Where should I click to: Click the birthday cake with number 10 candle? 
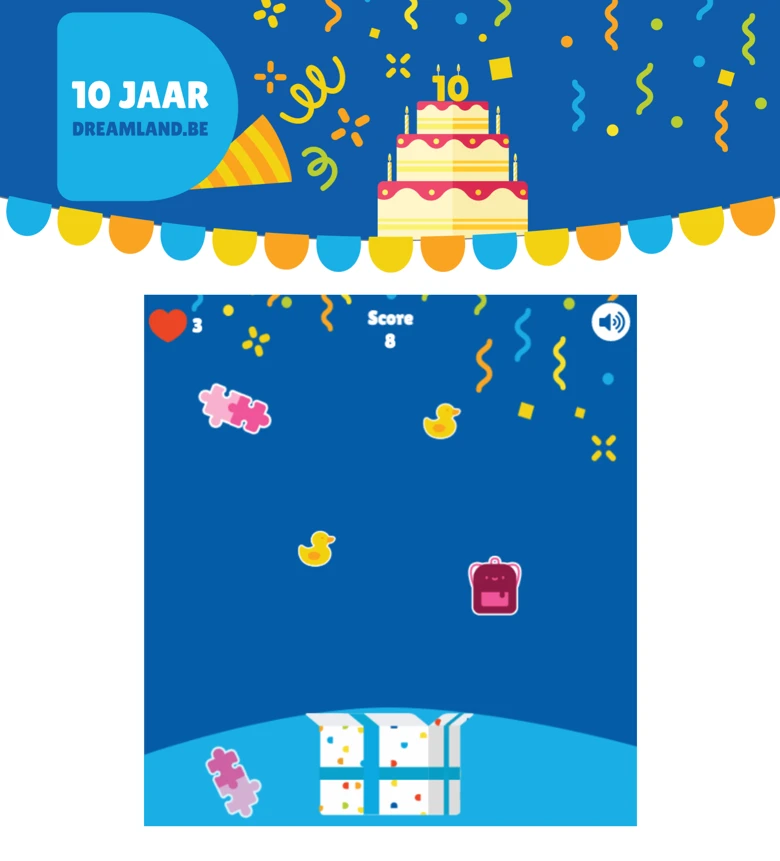[x=452, y=160]
